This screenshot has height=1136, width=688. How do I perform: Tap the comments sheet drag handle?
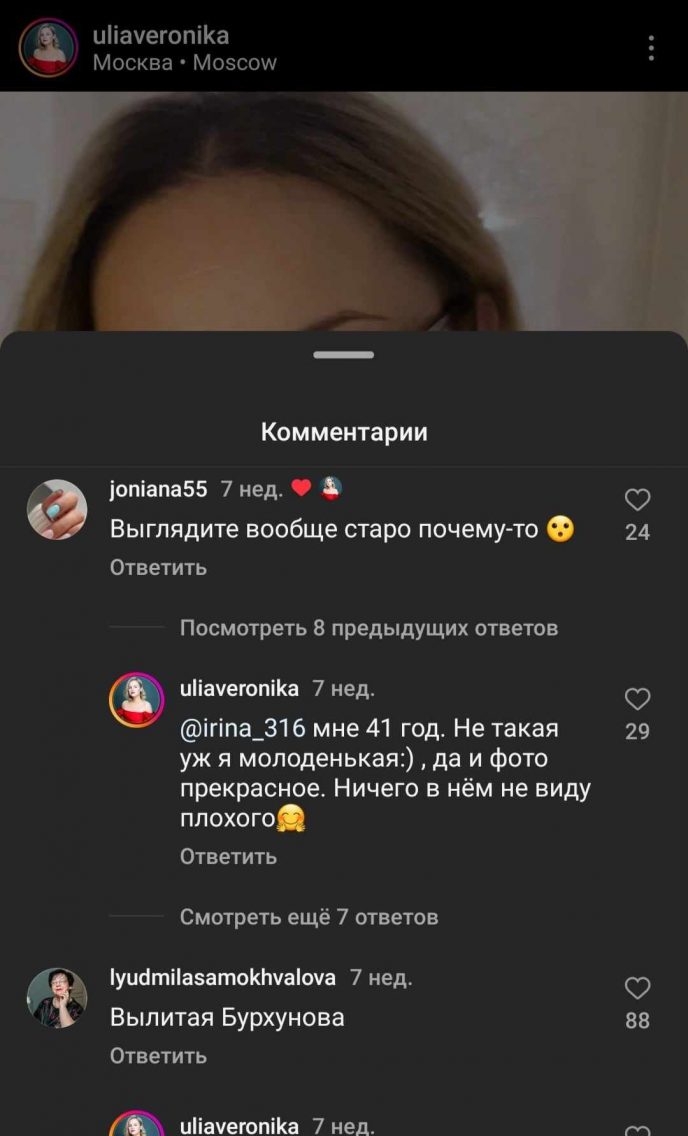click(x=343, y=355)
